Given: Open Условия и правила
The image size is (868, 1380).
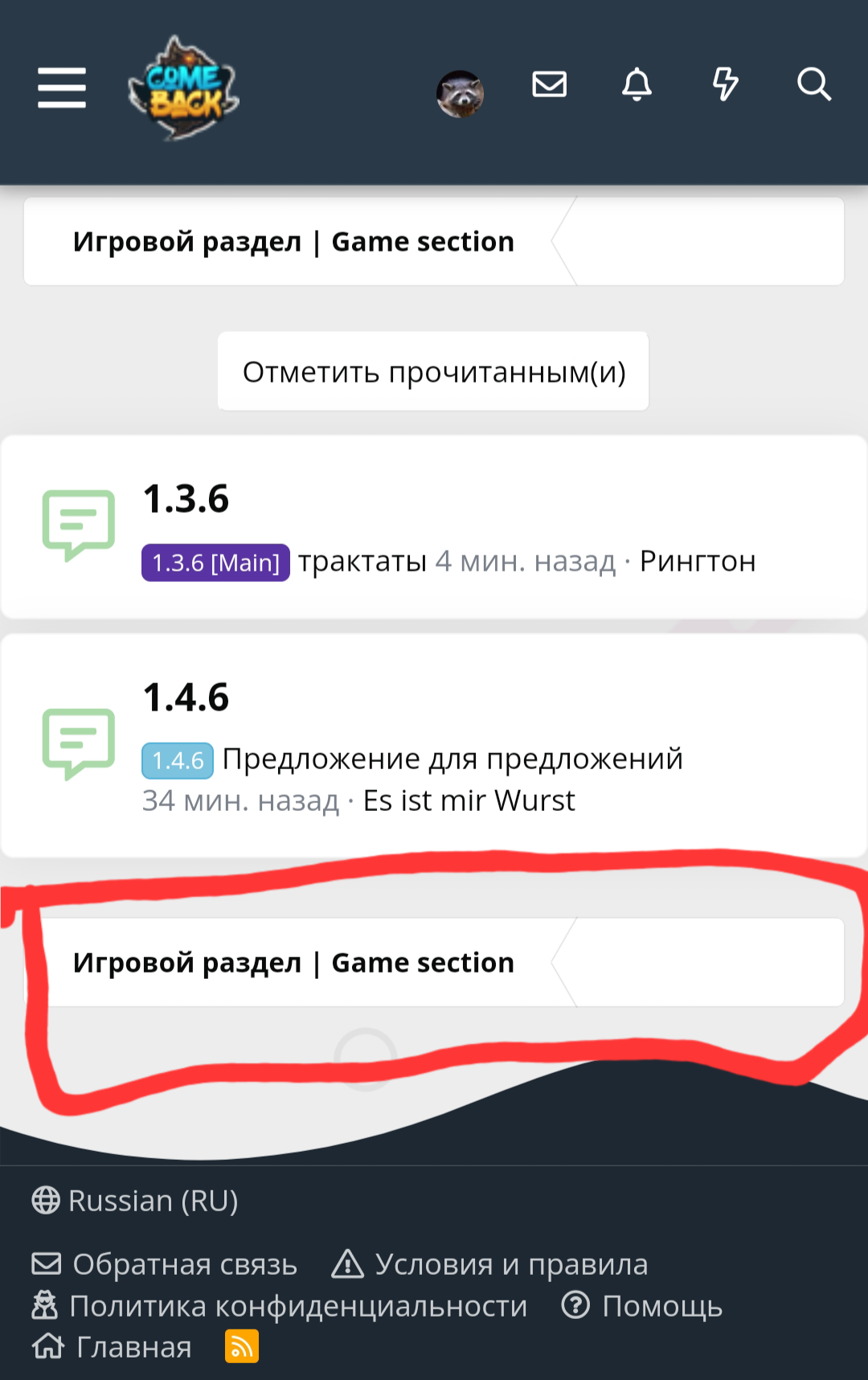Looking at the screenshot, I should [x=490, y=1264].
